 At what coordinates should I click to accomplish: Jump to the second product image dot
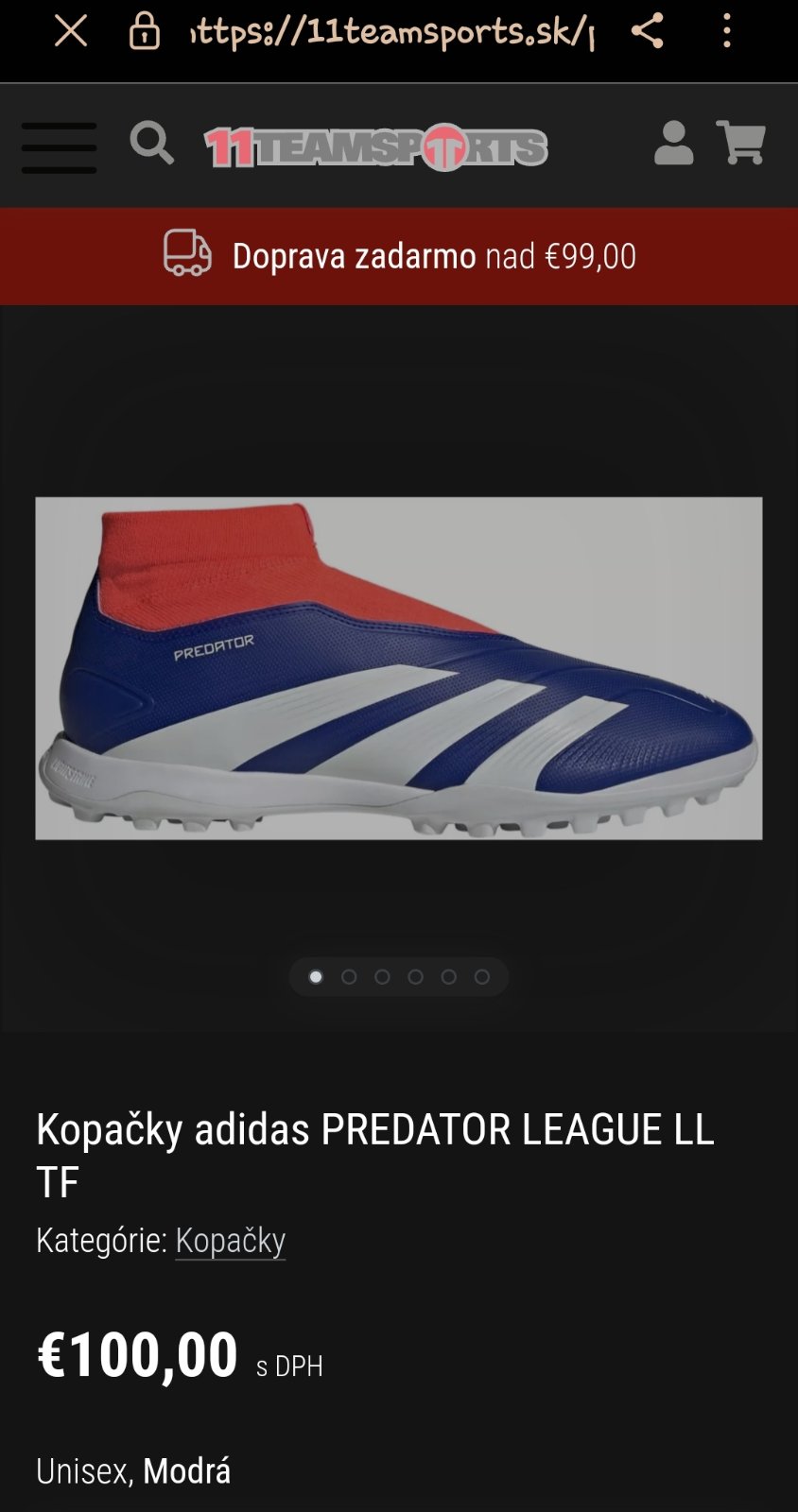349,976
